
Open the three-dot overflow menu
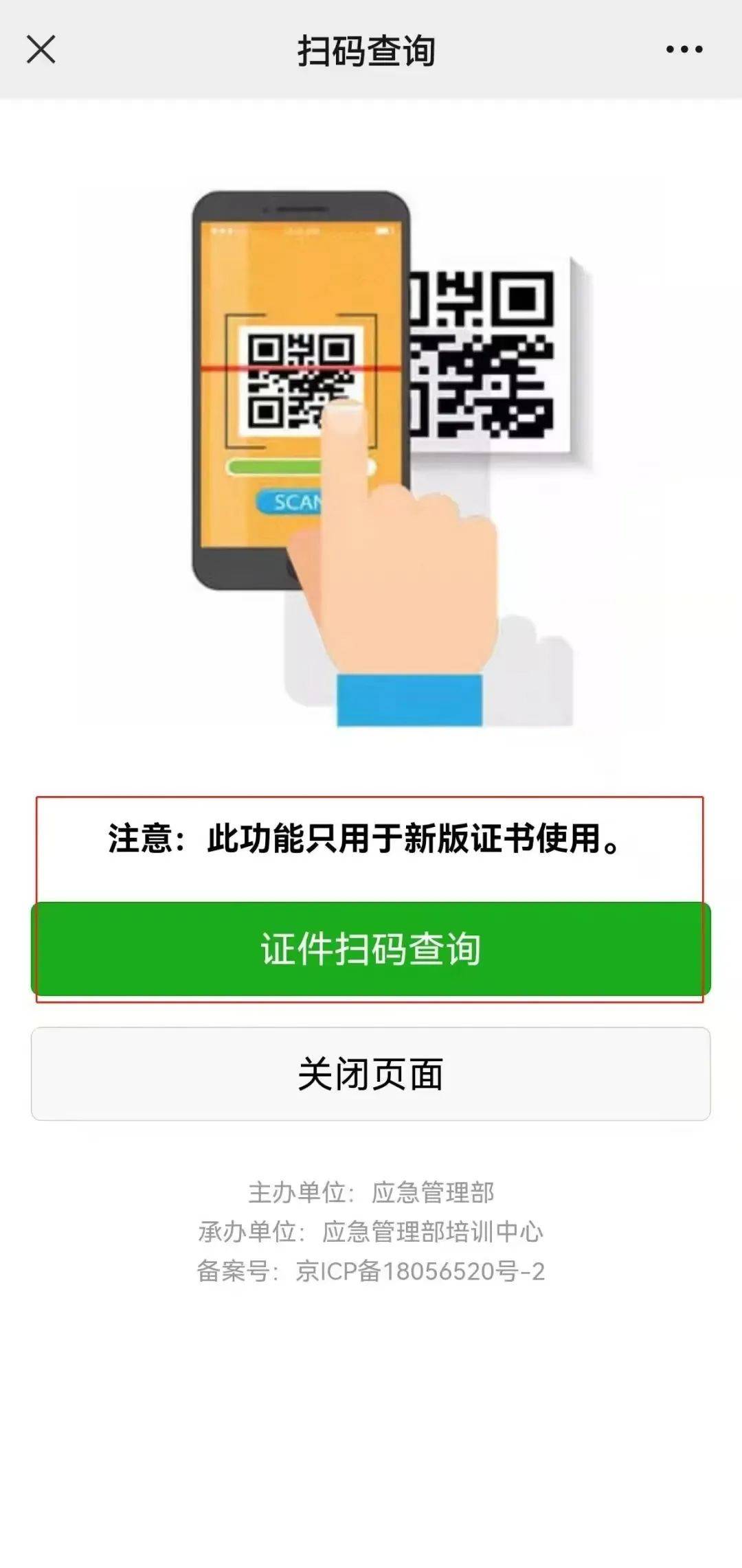tap(684, 49)
